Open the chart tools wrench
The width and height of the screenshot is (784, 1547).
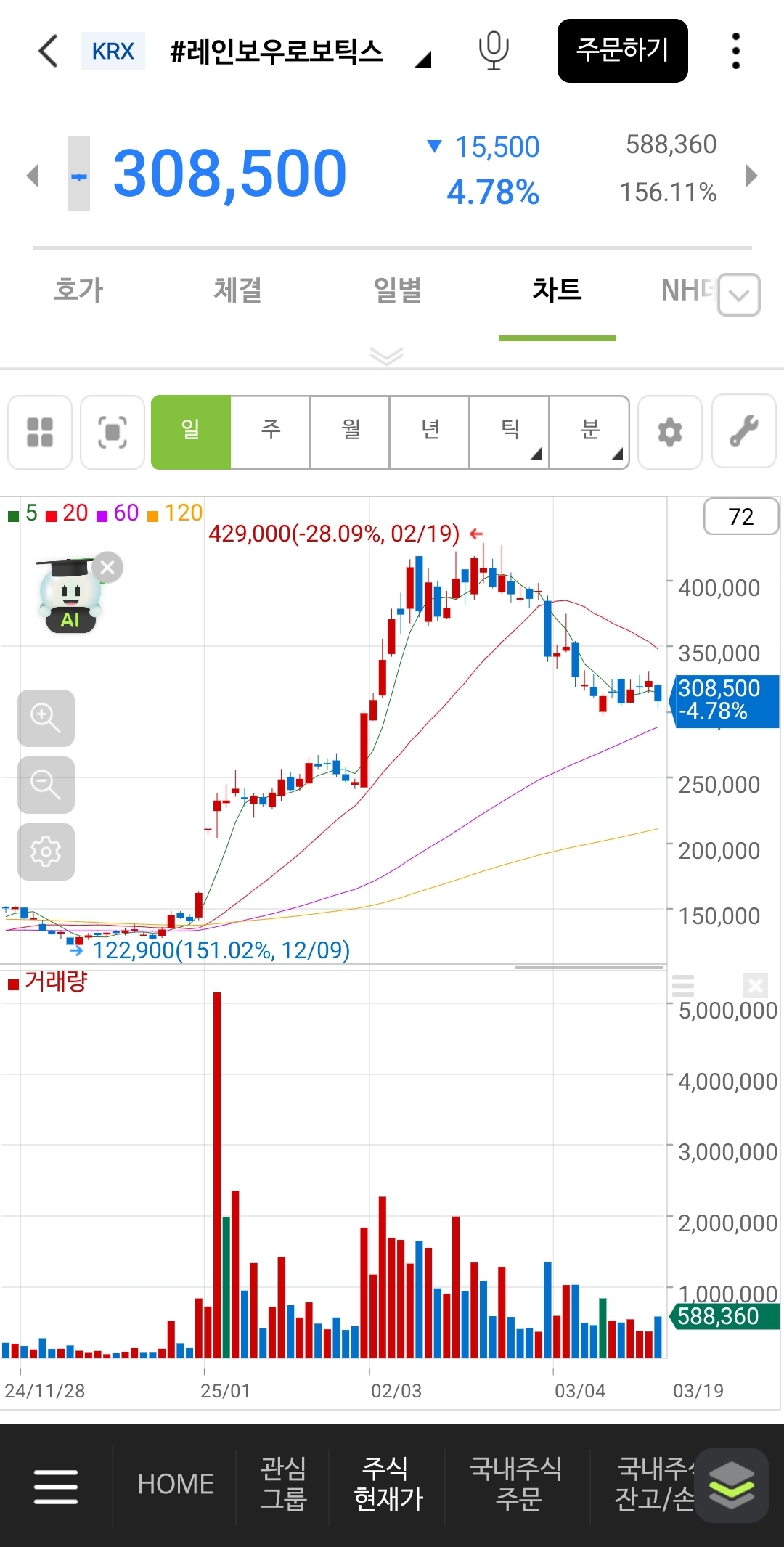coord(744,432)
